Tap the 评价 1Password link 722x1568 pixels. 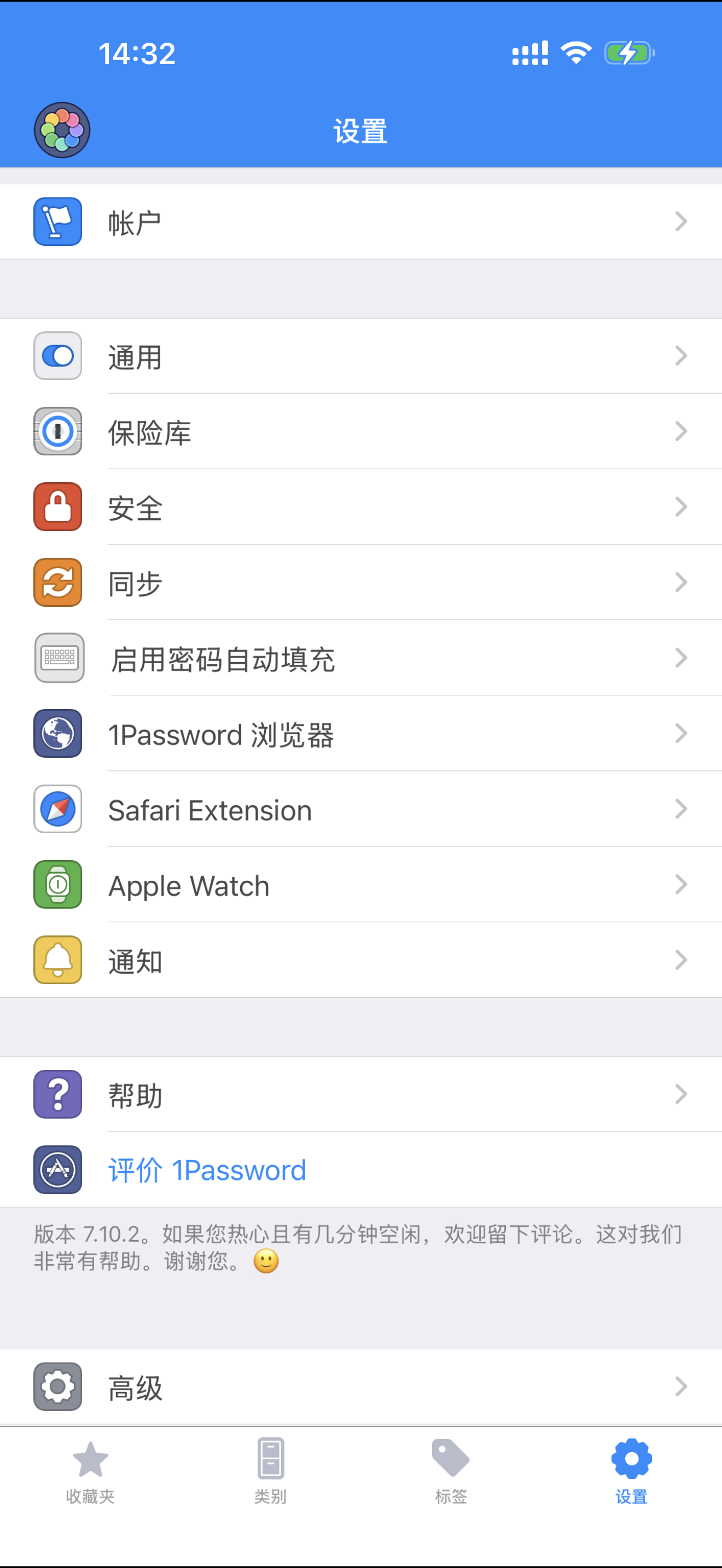[207, 1170]
